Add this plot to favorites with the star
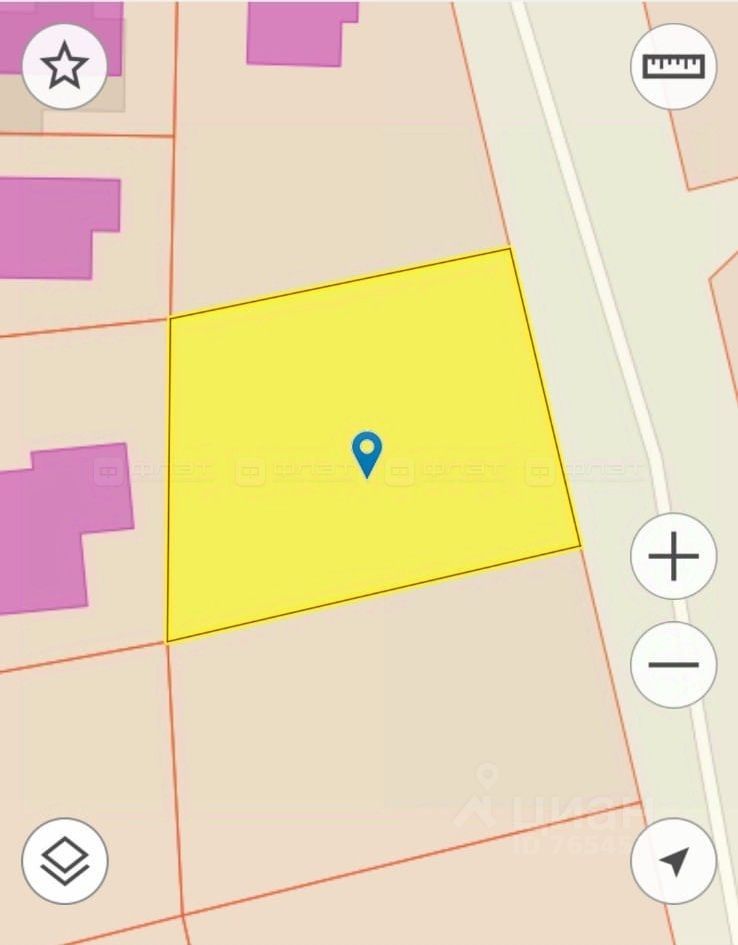The image size is (738, 945). coord(65,66)
